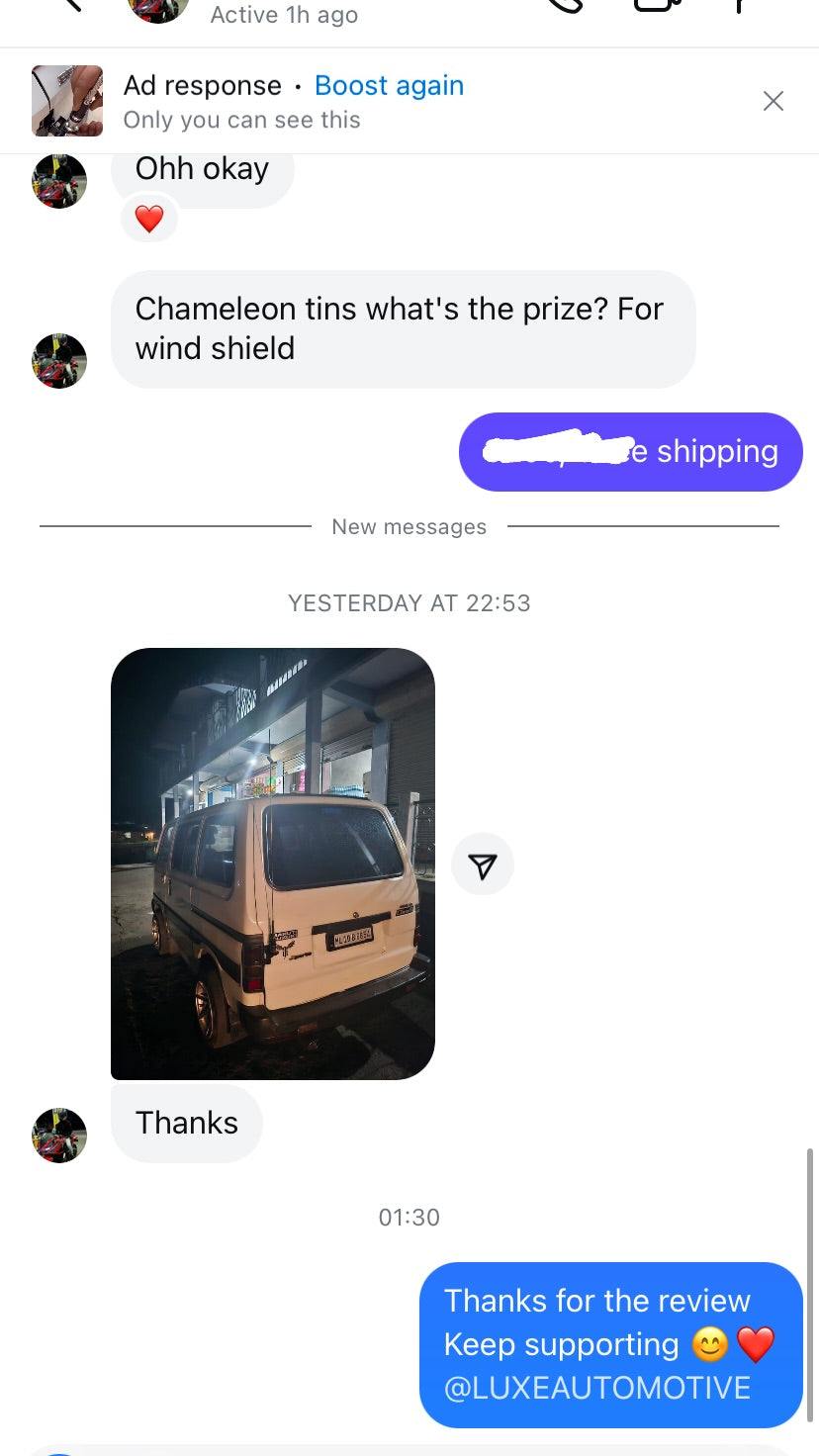The image size is (819, 1456).
Task: Open the ad thumbnail in Ad response banner
Action: (x=67, y=101)
